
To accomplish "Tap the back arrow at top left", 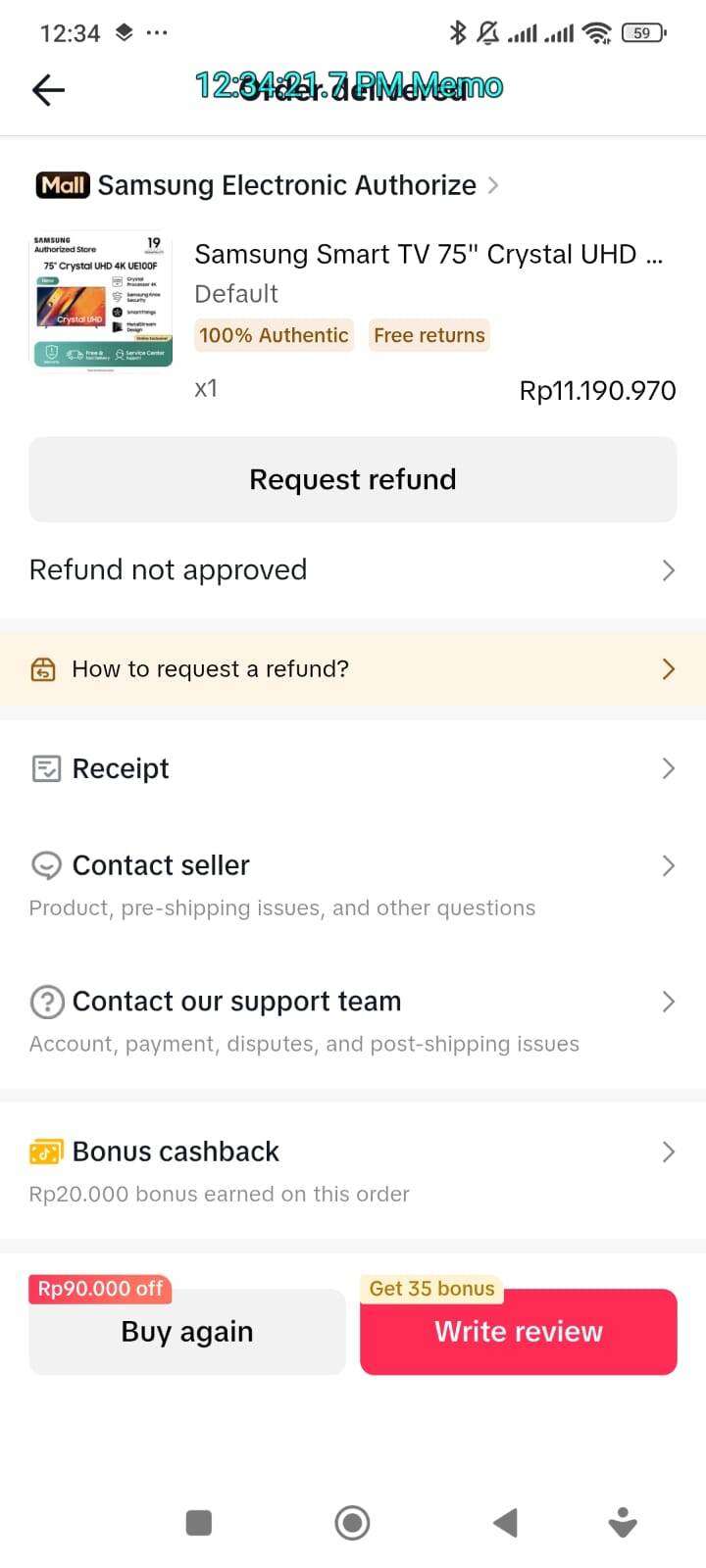I will (46, 89).
